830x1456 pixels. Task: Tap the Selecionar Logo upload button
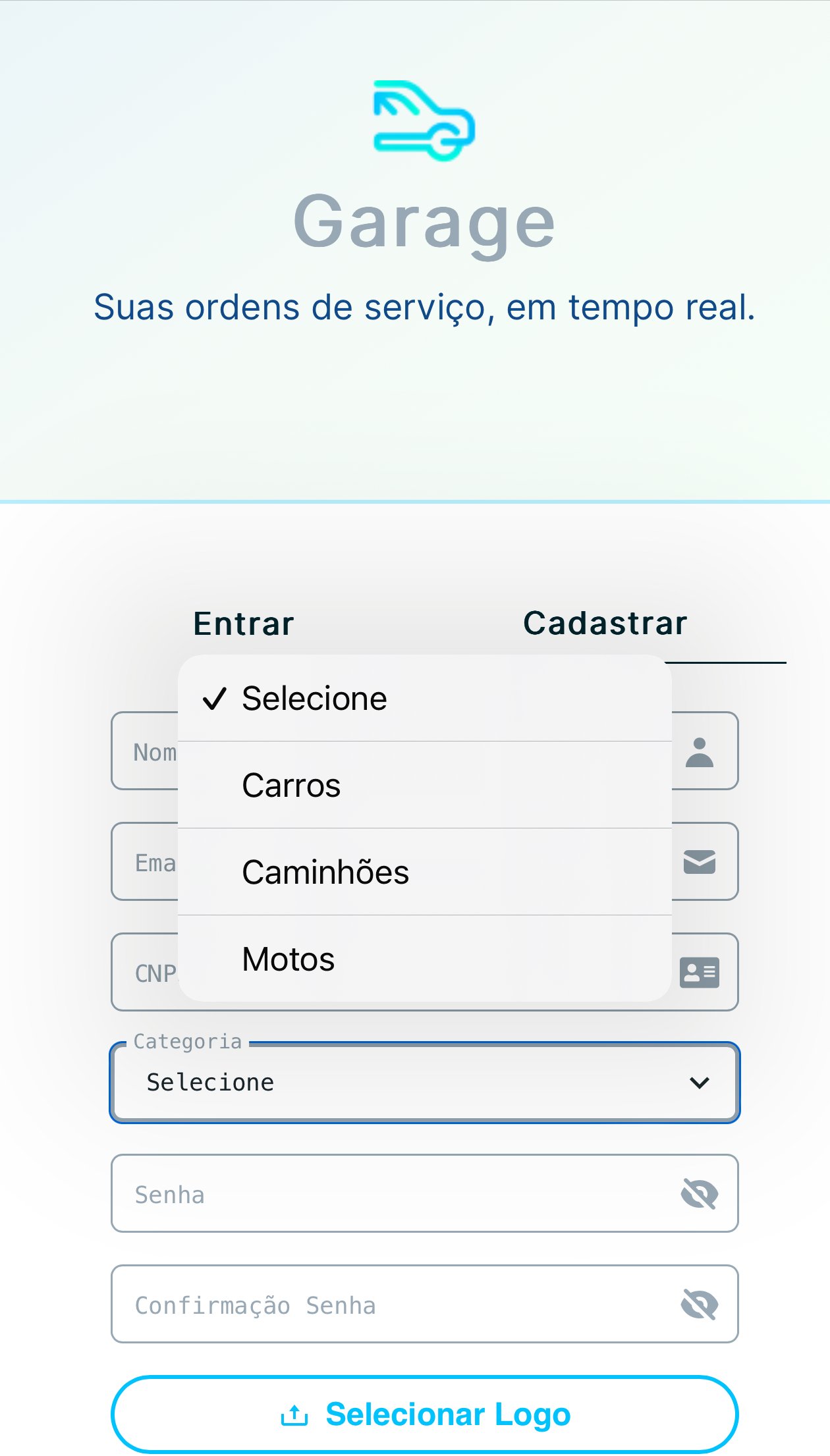[x=425, y=1415]
